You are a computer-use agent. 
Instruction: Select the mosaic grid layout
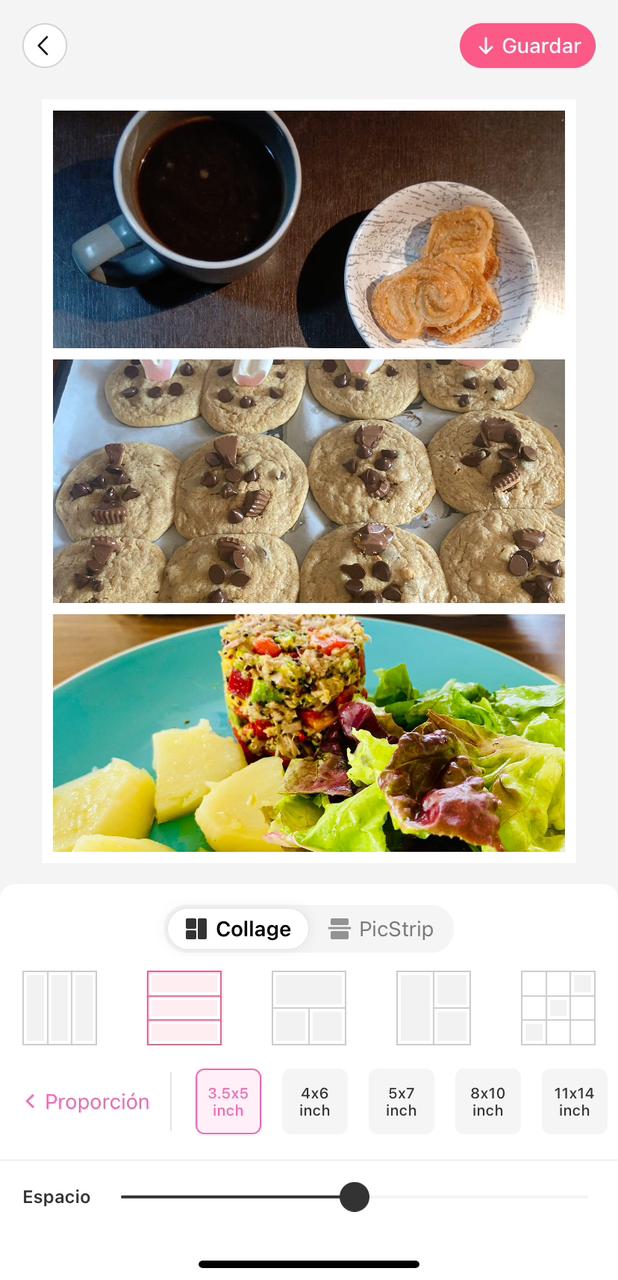(558, 1008)
